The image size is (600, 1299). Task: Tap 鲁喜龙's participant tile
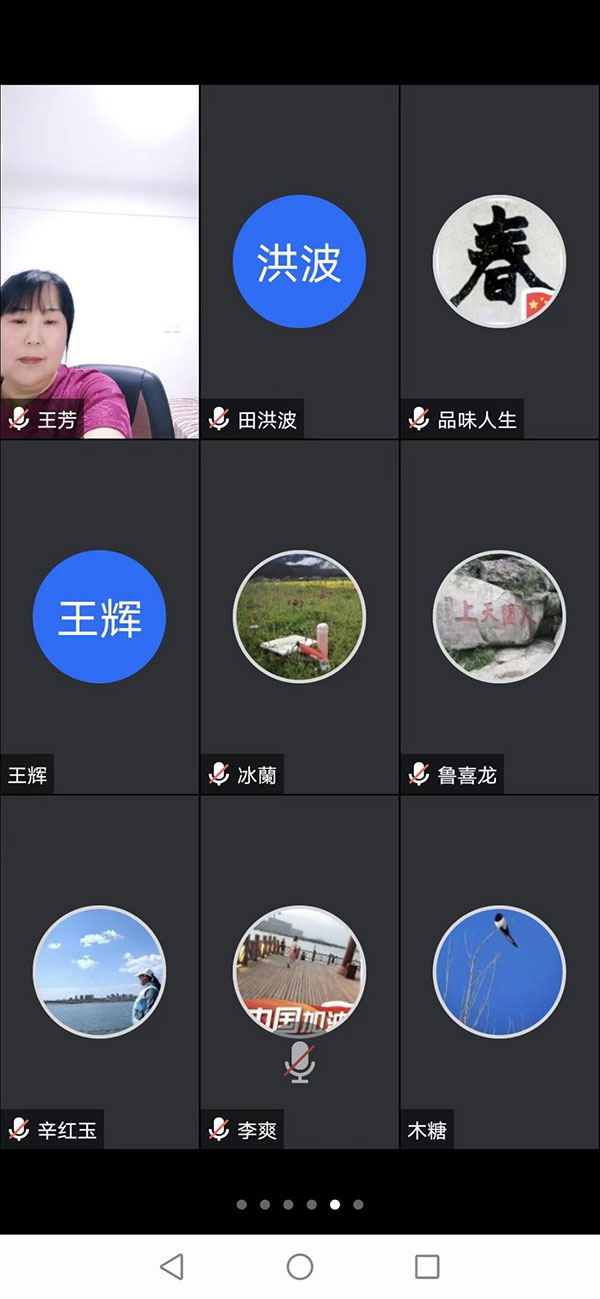coord(499,617)
